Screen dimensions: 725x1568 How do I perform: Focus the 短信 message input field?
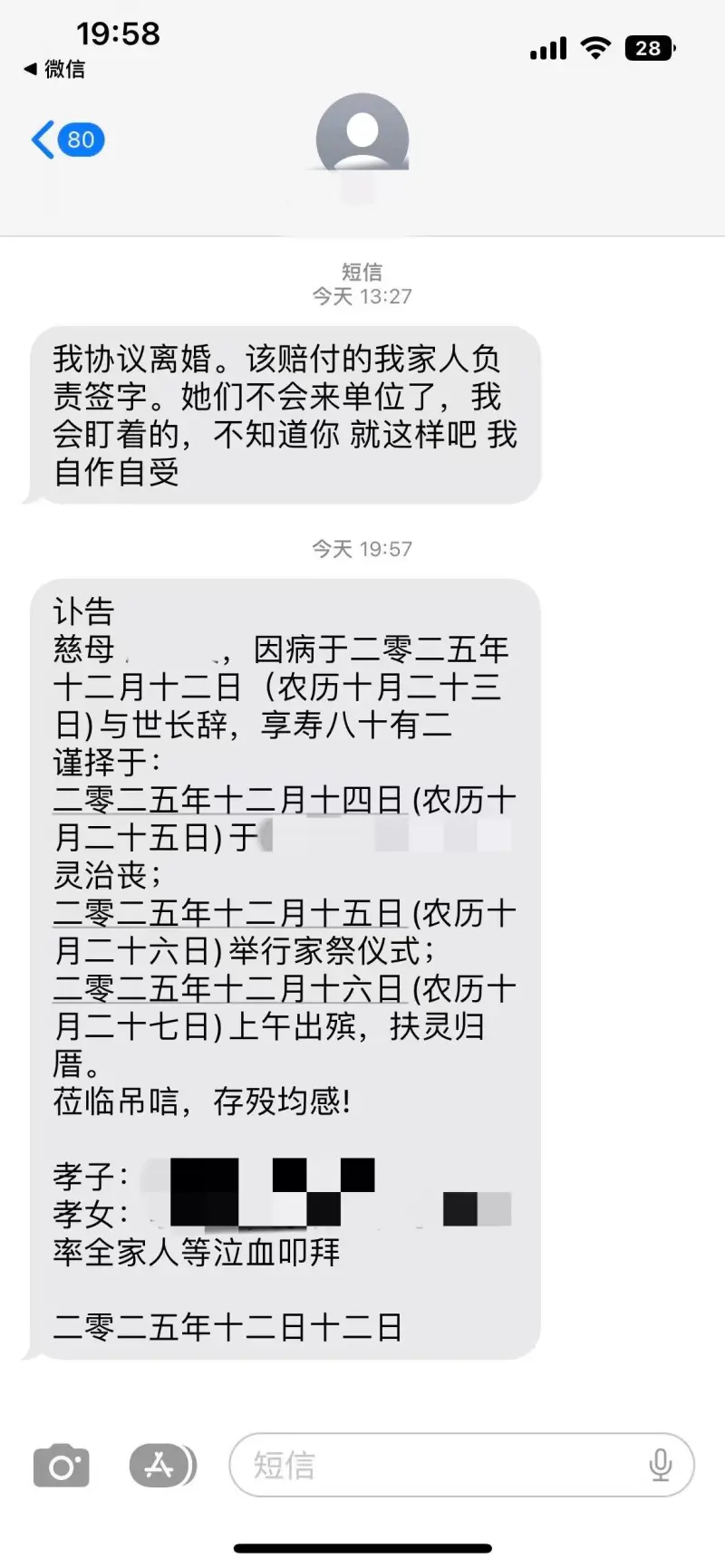coord(435,1465)
